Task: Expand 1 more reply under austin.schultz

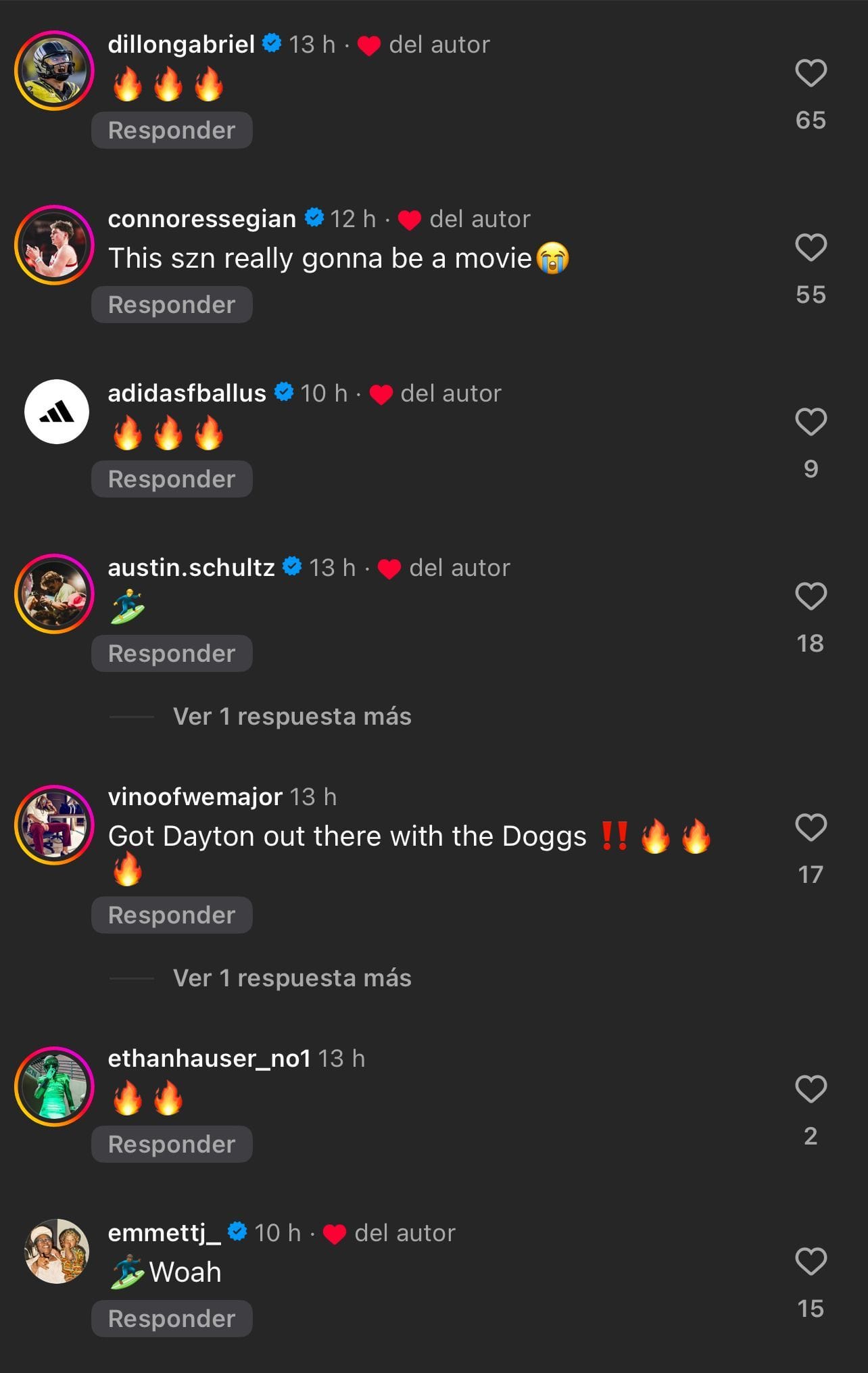Action: click(x=291, y=717)
